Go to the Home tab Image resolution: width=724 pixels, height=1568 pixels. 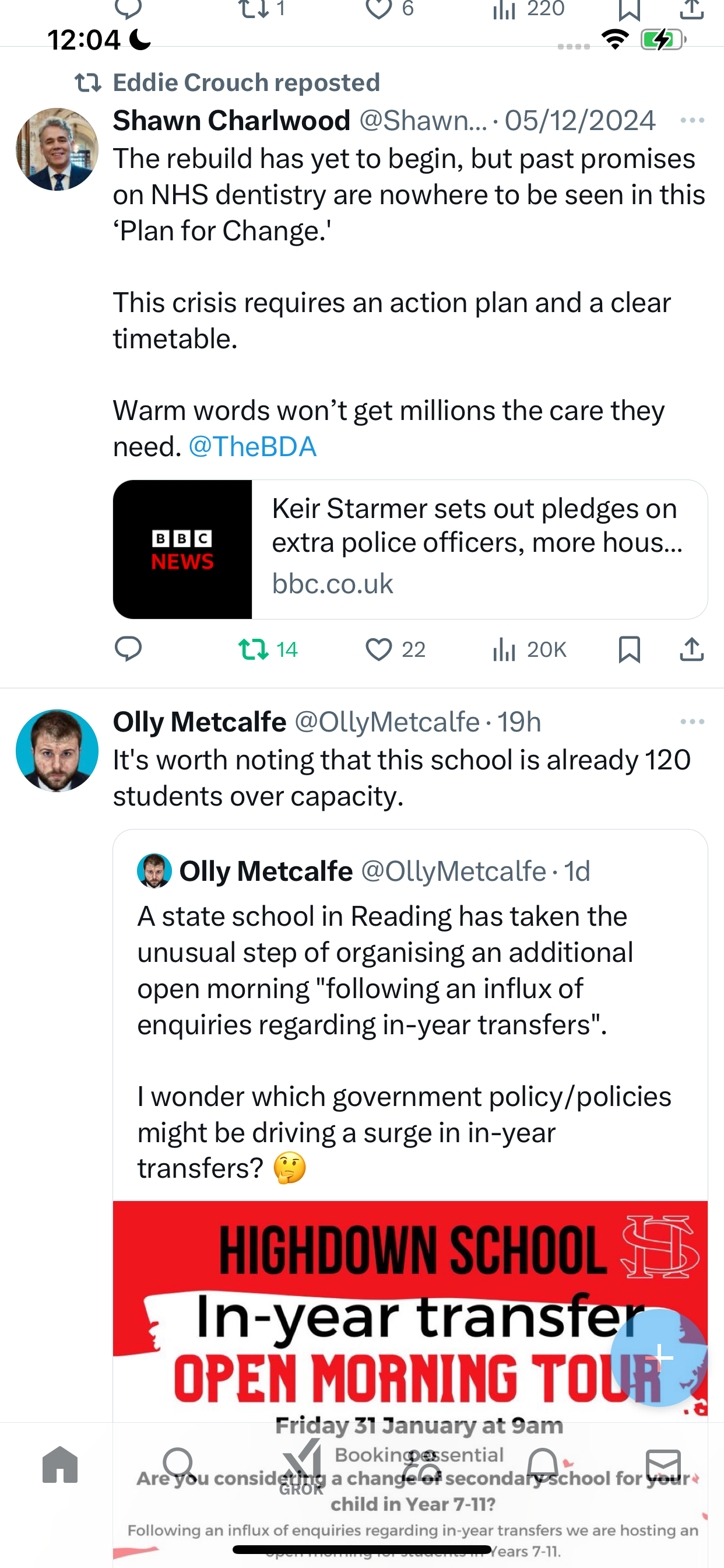click(60, 1465)
